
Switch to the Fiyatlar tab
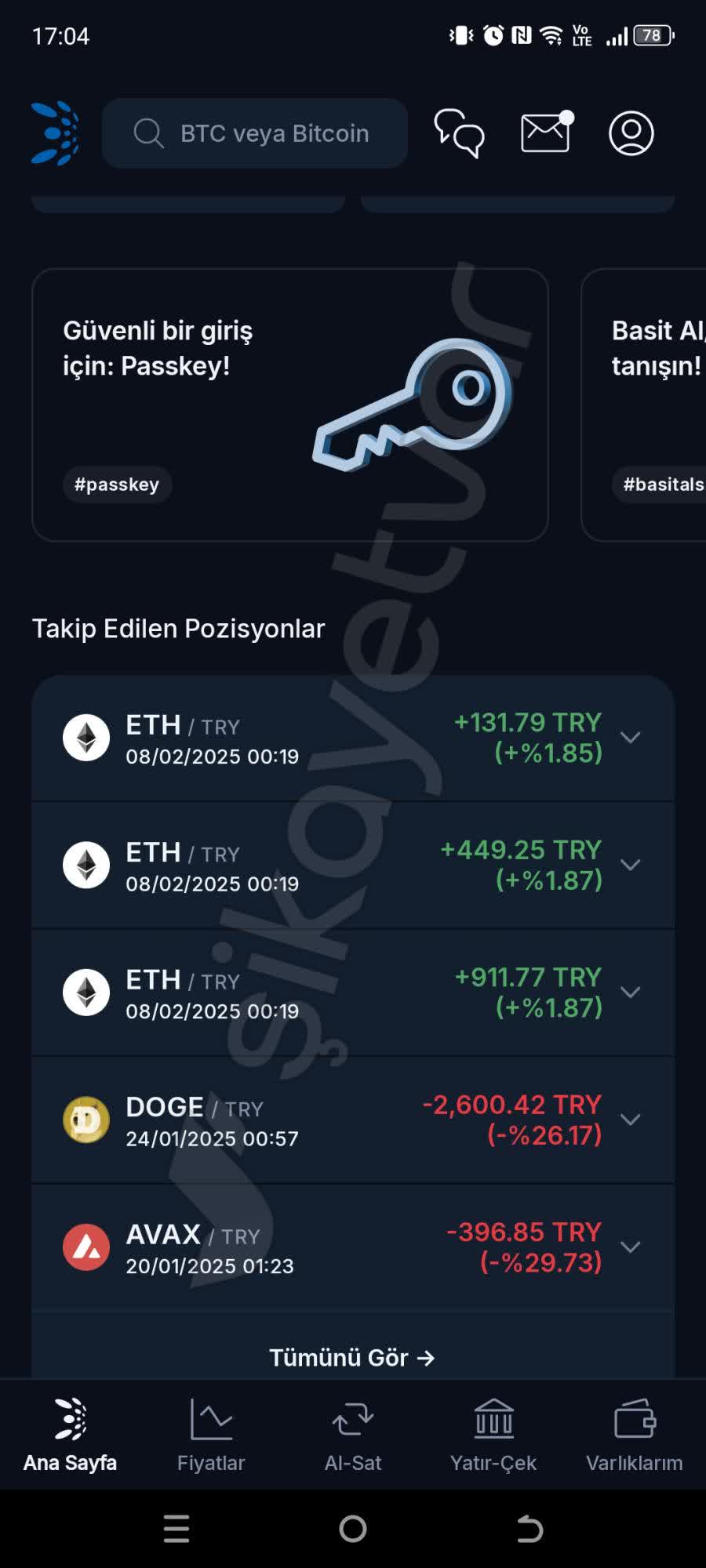[211, 1433]
